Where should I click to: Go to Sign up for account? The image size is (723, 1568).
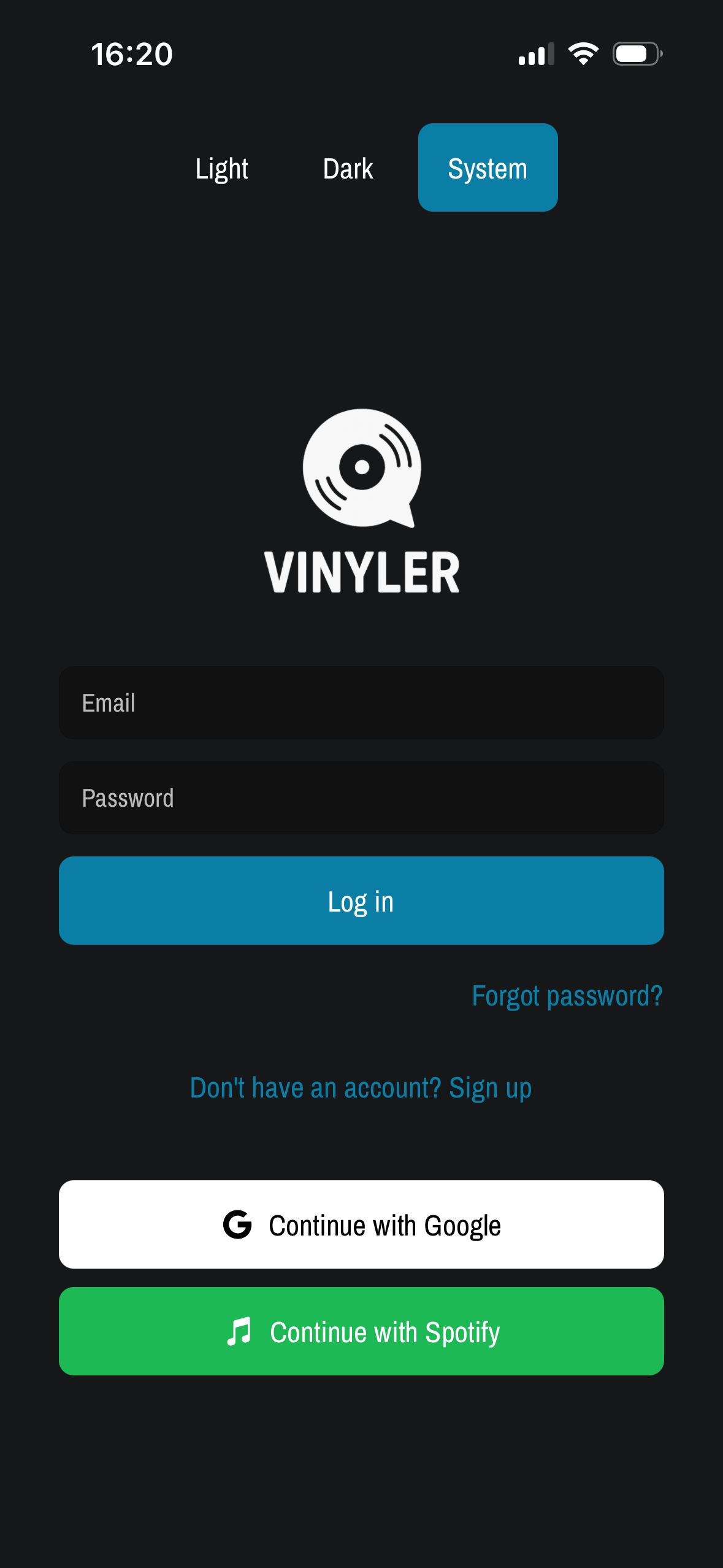tap(361, 1088)
